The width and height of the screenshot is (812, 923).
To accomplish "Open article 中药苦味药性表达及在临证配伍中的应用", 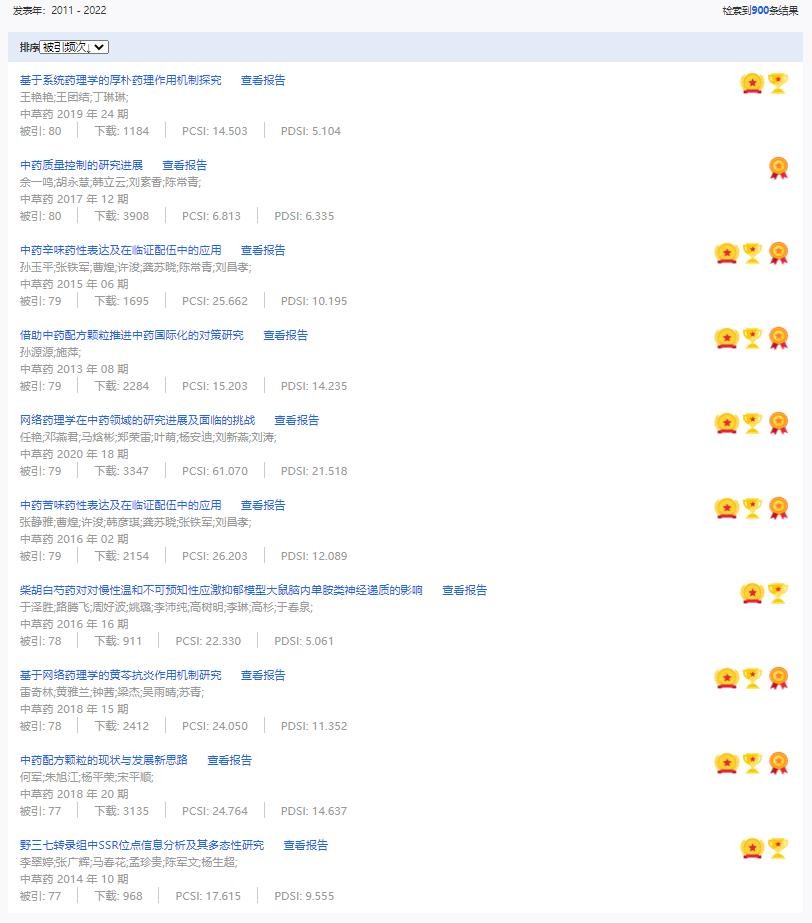I will pos(121,505).
